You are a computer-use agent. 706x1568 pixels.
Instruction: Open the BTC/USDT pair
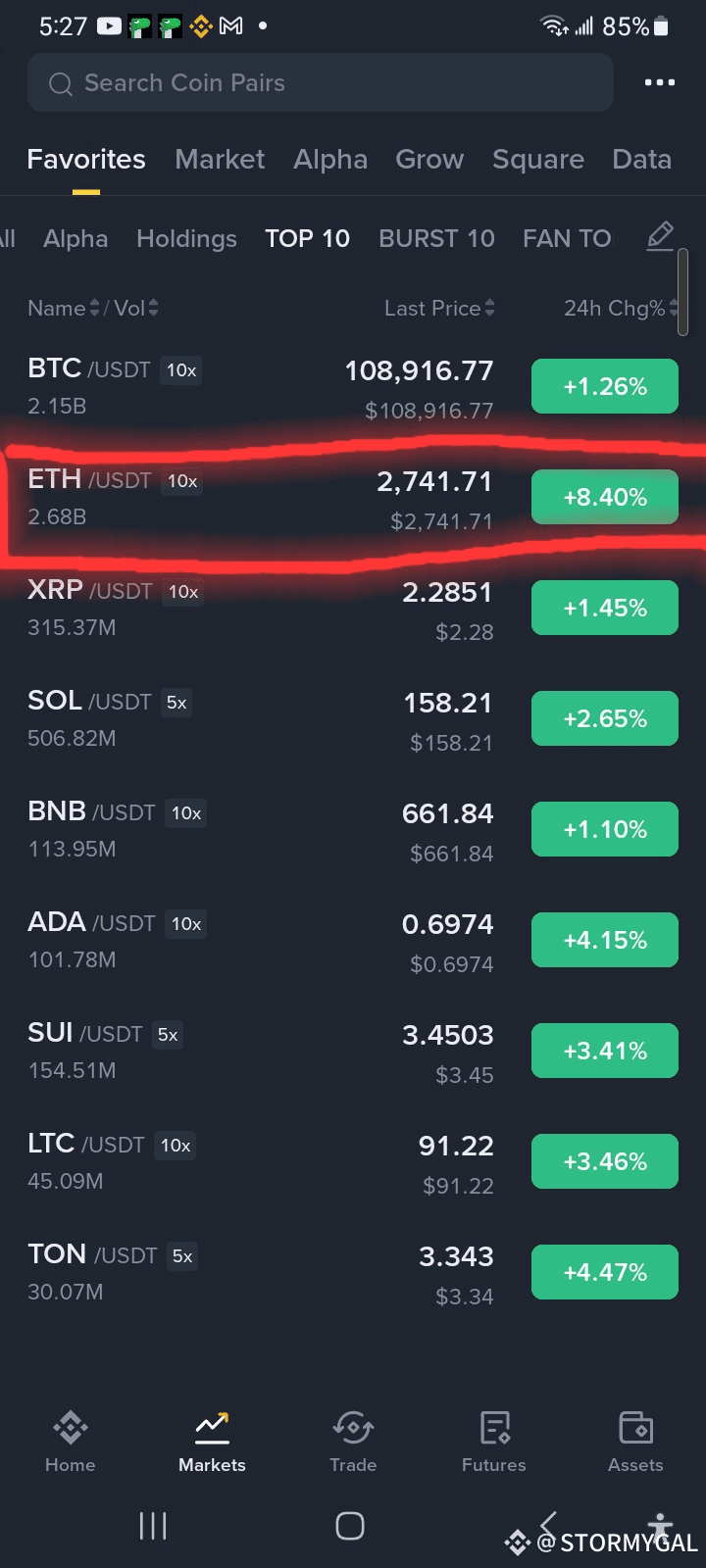pyautogui.click(x=353, y=388)
